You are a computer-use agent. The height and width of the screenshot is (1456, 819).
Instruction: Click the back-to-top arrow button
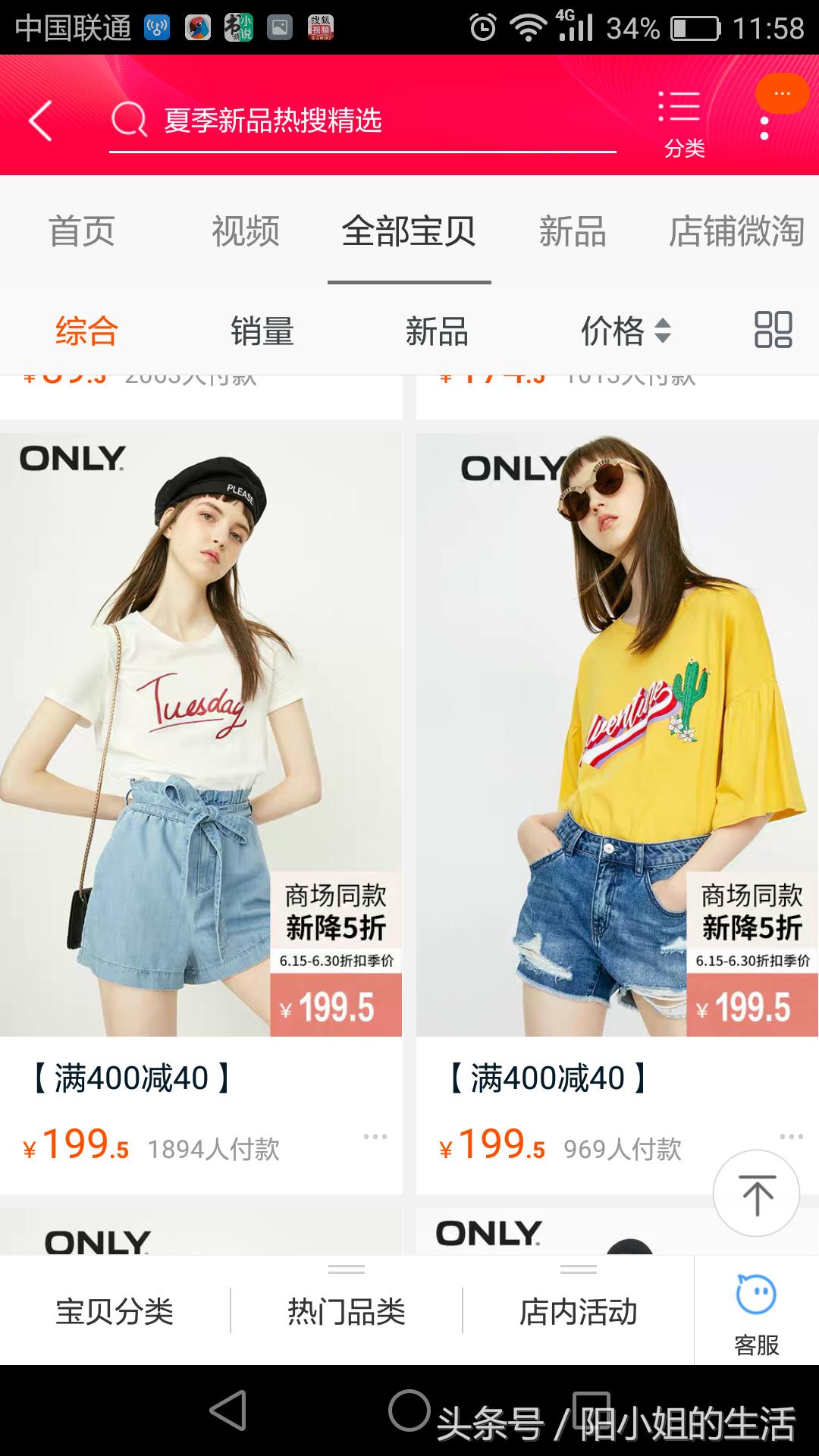(755, 1191)
